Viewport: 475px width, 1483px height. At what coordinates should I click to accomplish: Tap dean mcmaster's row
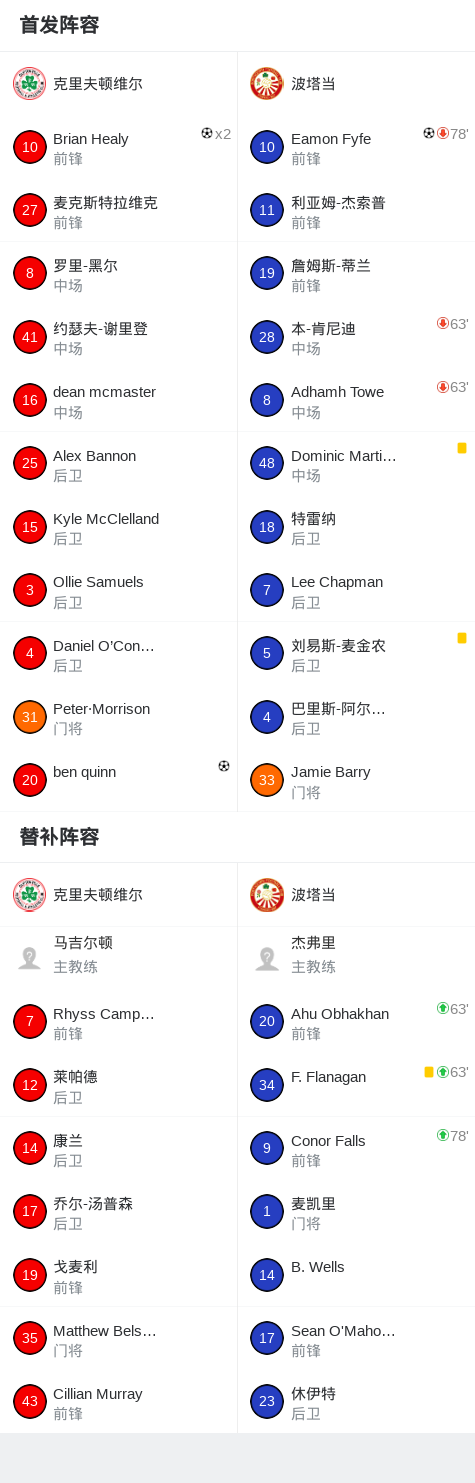[x=119, y=401]
